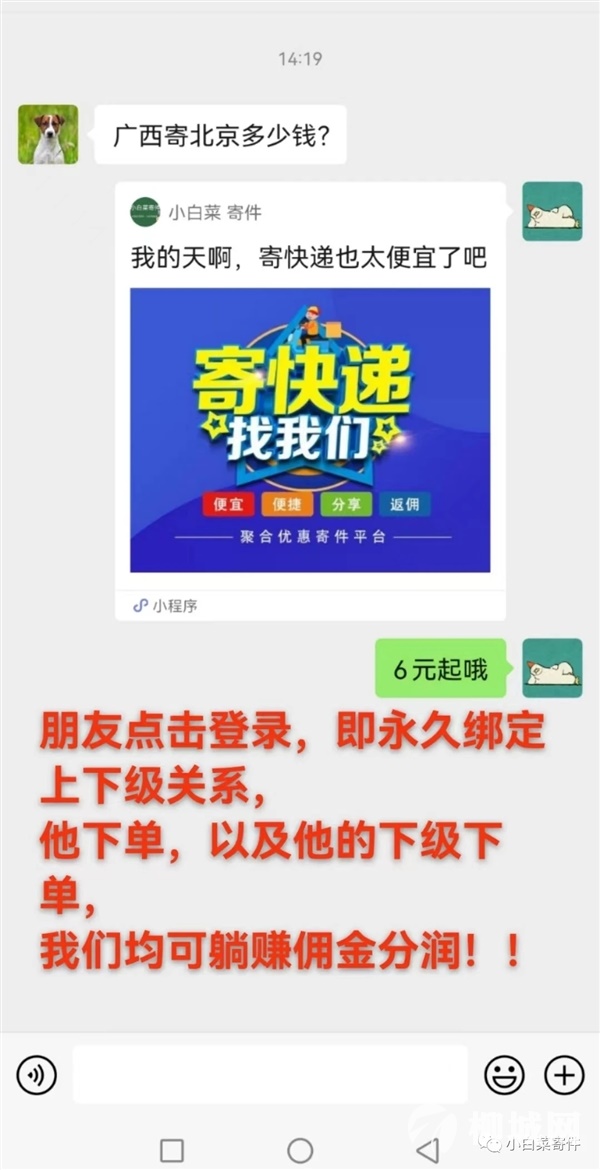
Task: View the dog avatar contact's profile
Action: tap(48, 134)
